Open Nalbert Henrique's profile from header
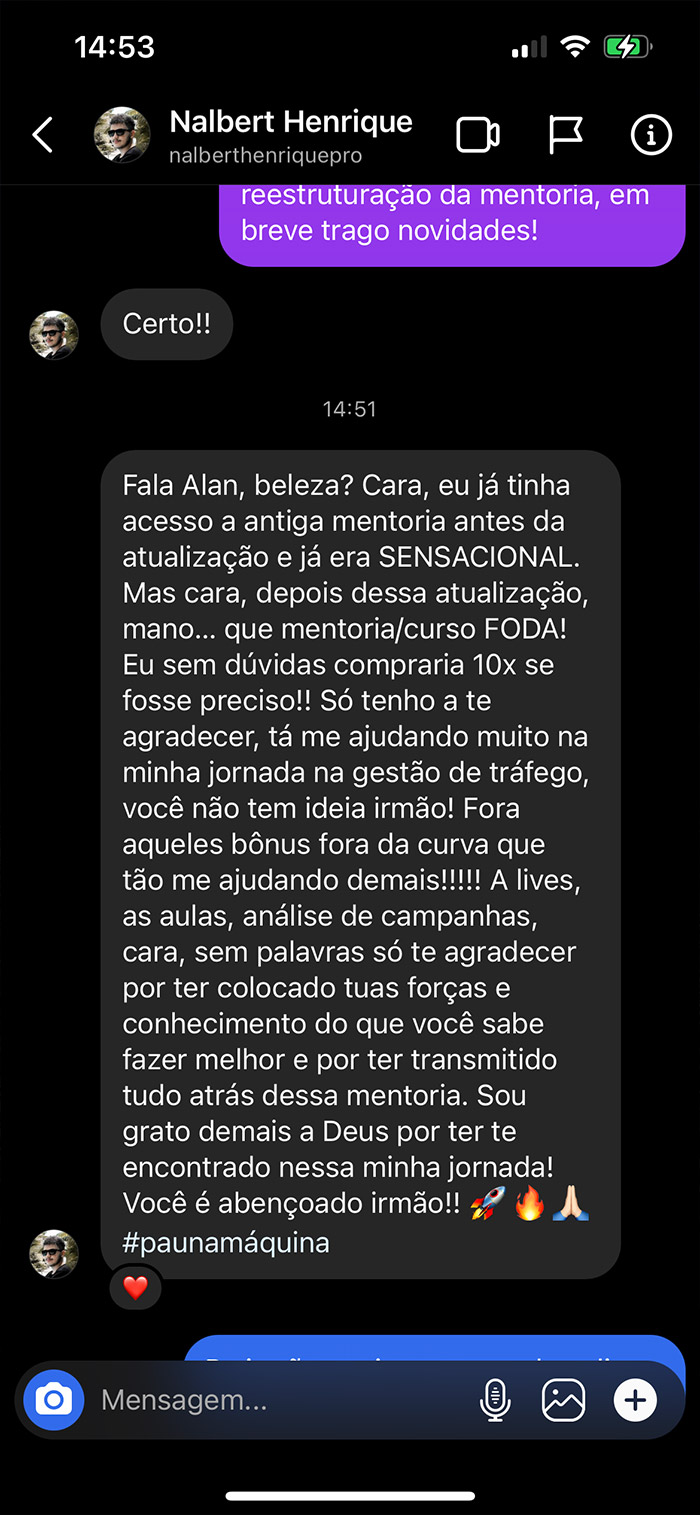 (290, 135)
